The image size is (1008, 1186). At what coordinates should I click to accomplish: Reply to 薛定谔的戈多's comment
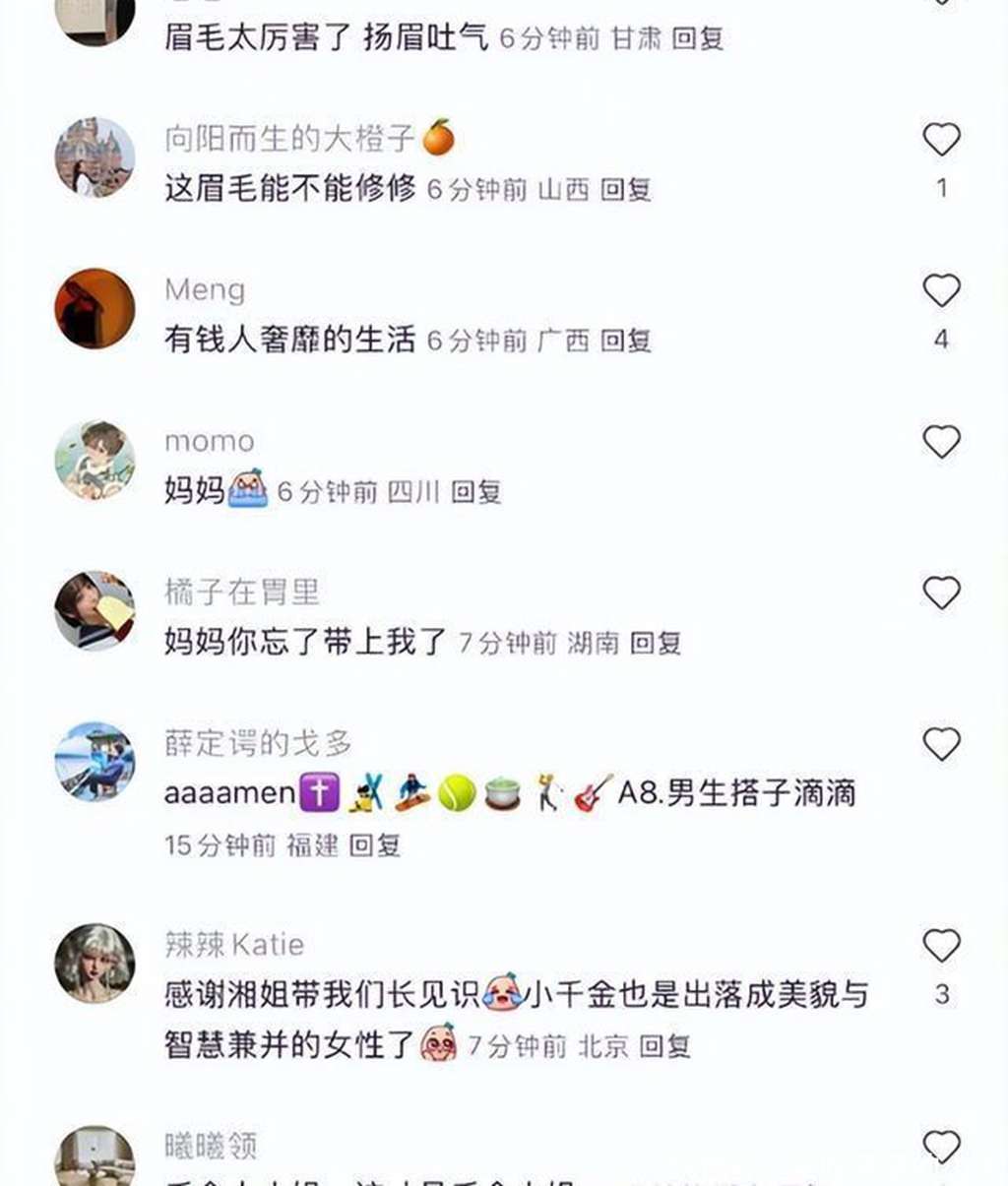tap(374, 844)
